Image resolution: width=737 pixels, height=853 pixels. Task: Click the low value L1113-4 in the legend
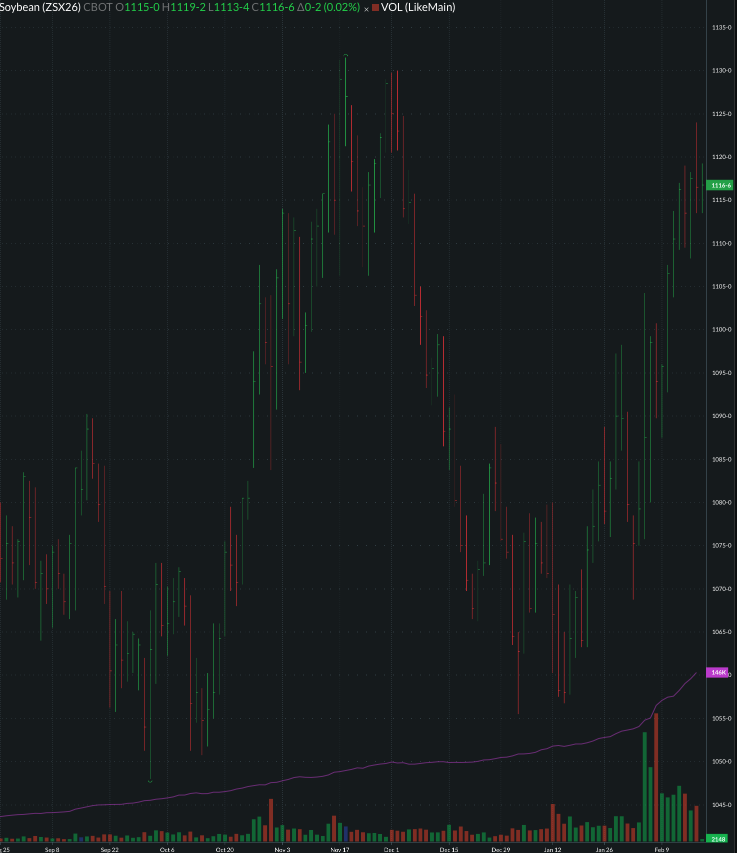click(230, 8)
